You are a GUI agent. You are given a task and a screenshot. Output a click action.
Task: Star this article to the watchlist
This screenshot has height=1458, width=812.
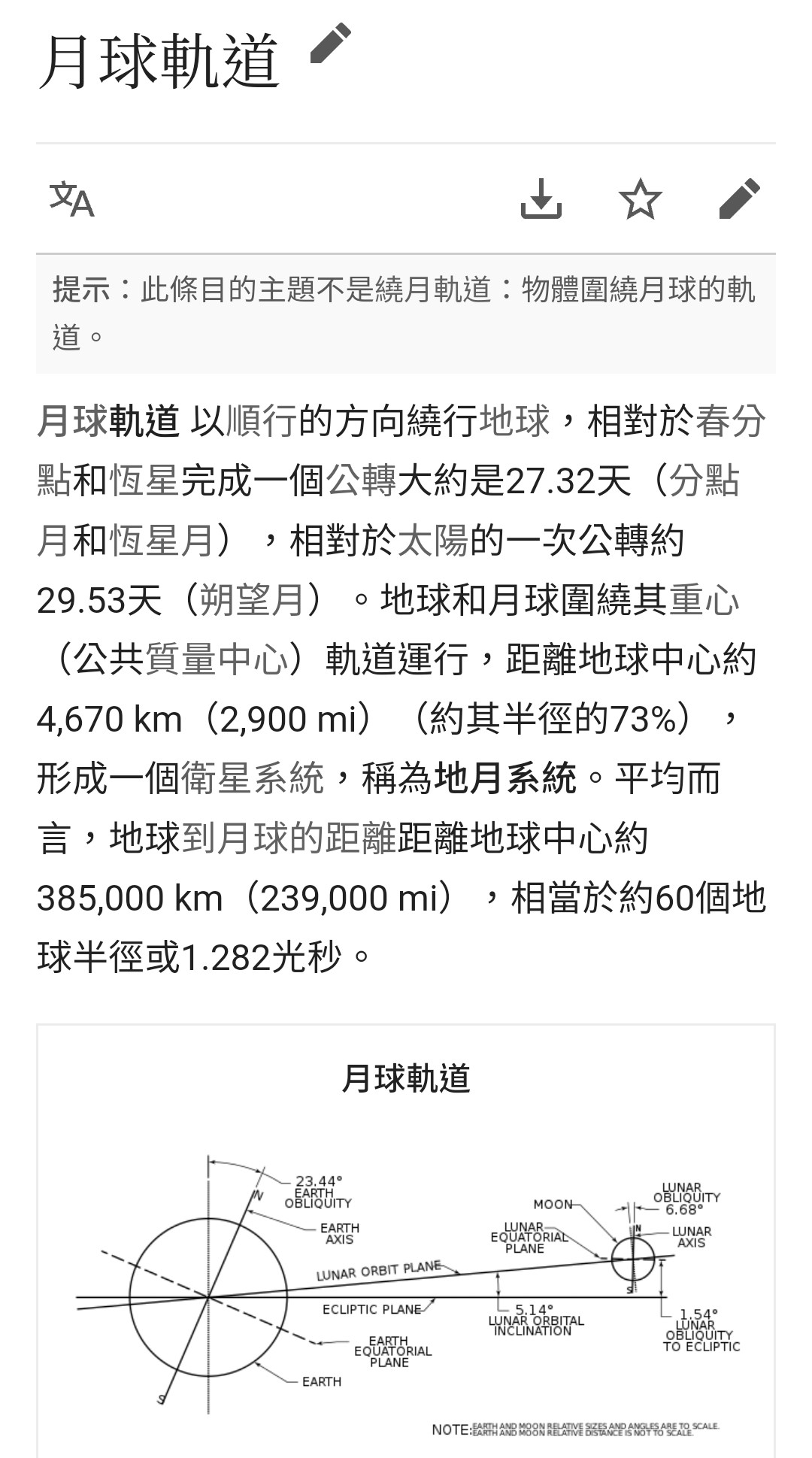pyautogui.click(x=640, y=199)
